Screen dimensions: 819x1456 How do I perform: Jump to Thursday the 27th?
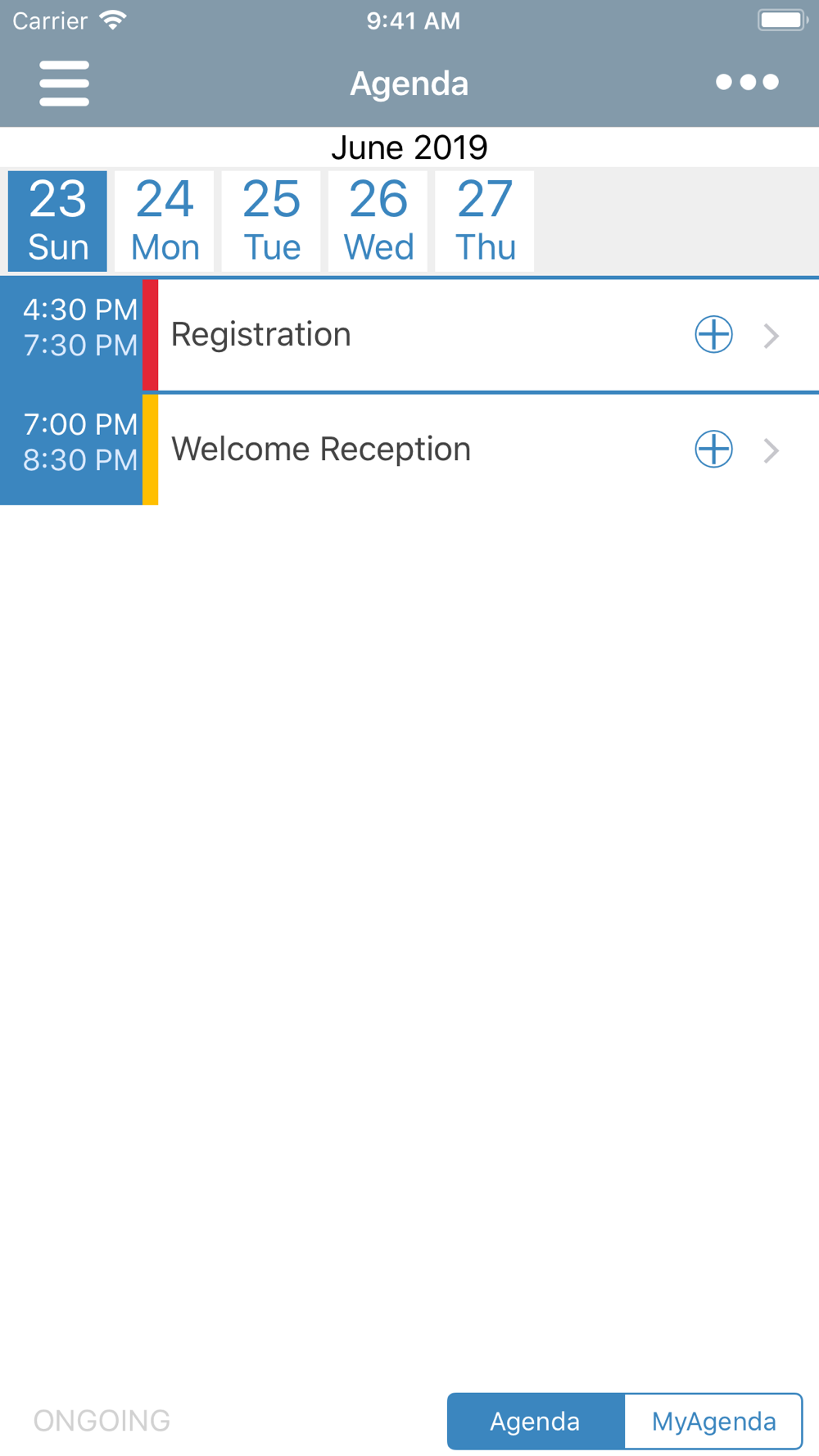pos(485,221)
